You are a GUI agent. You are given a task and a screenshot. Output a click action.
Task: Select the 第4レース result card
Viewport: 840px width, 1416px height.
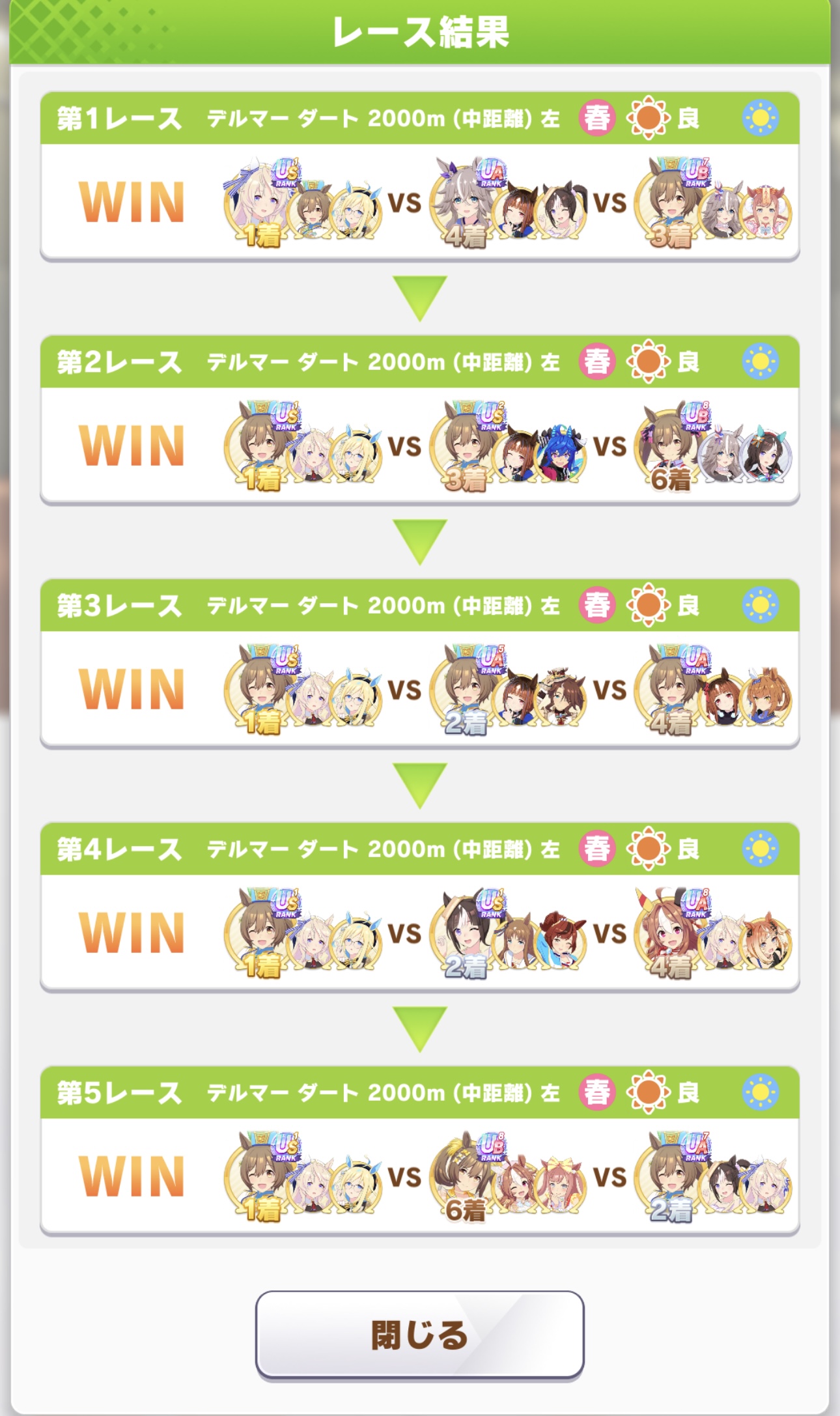(419, 907)
